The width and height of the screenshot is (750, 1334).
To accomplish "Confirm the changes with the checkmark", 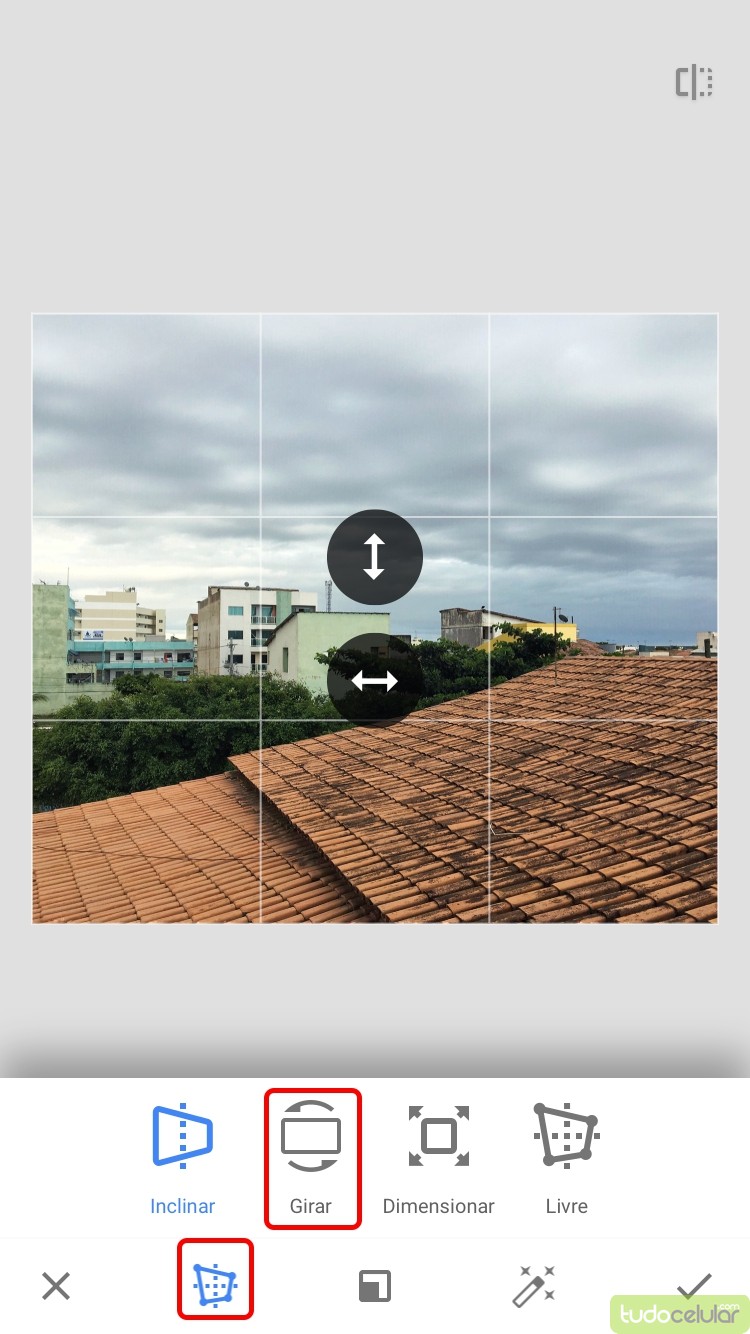I will (x=694, y=1284).
